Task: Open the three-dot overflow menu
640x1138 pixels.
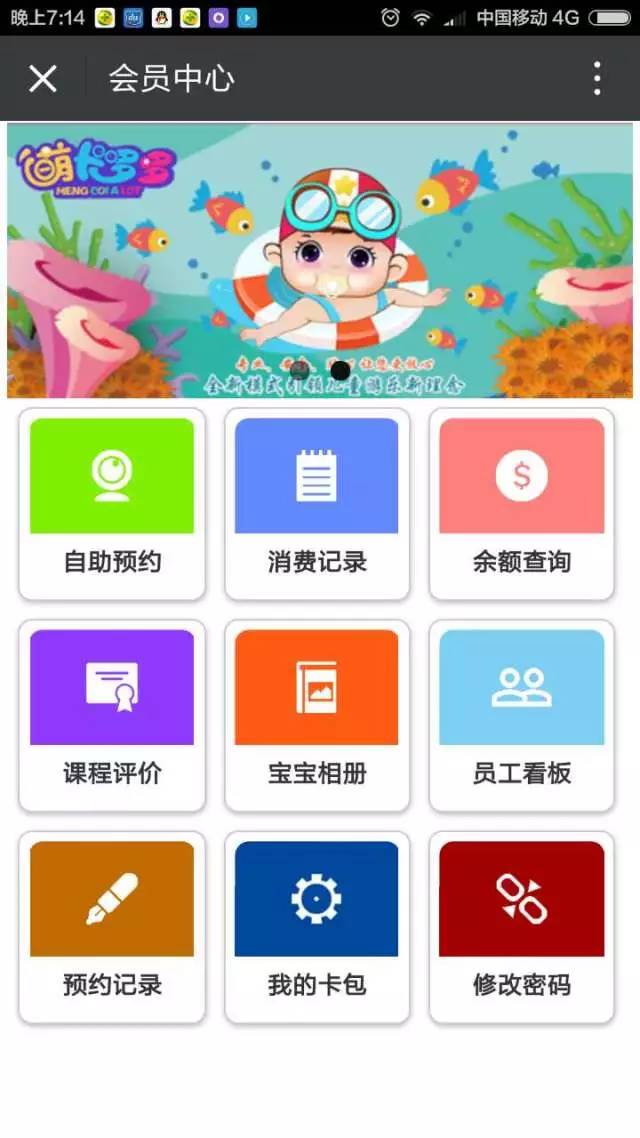Action: point(596,78)
